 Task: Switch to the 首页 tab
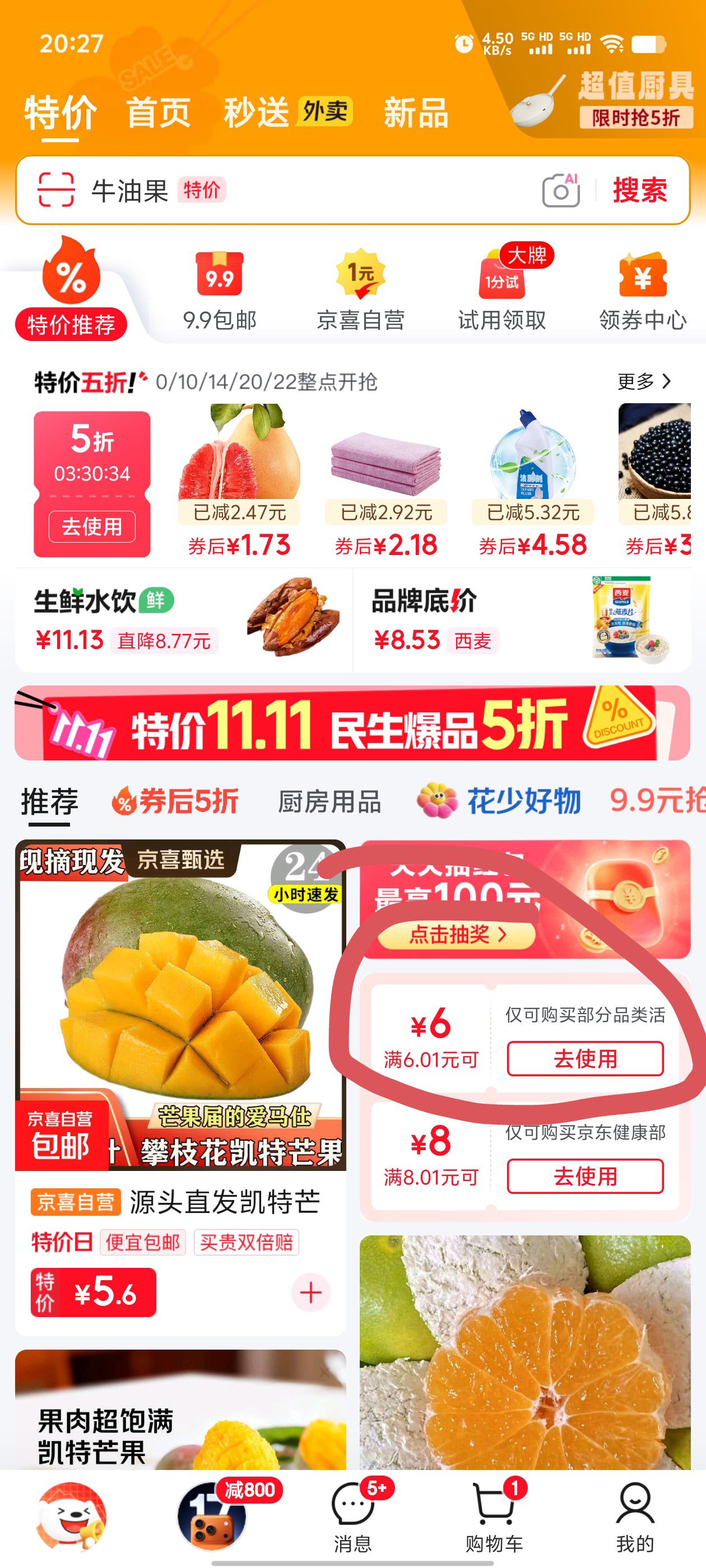tap(157, 113)
